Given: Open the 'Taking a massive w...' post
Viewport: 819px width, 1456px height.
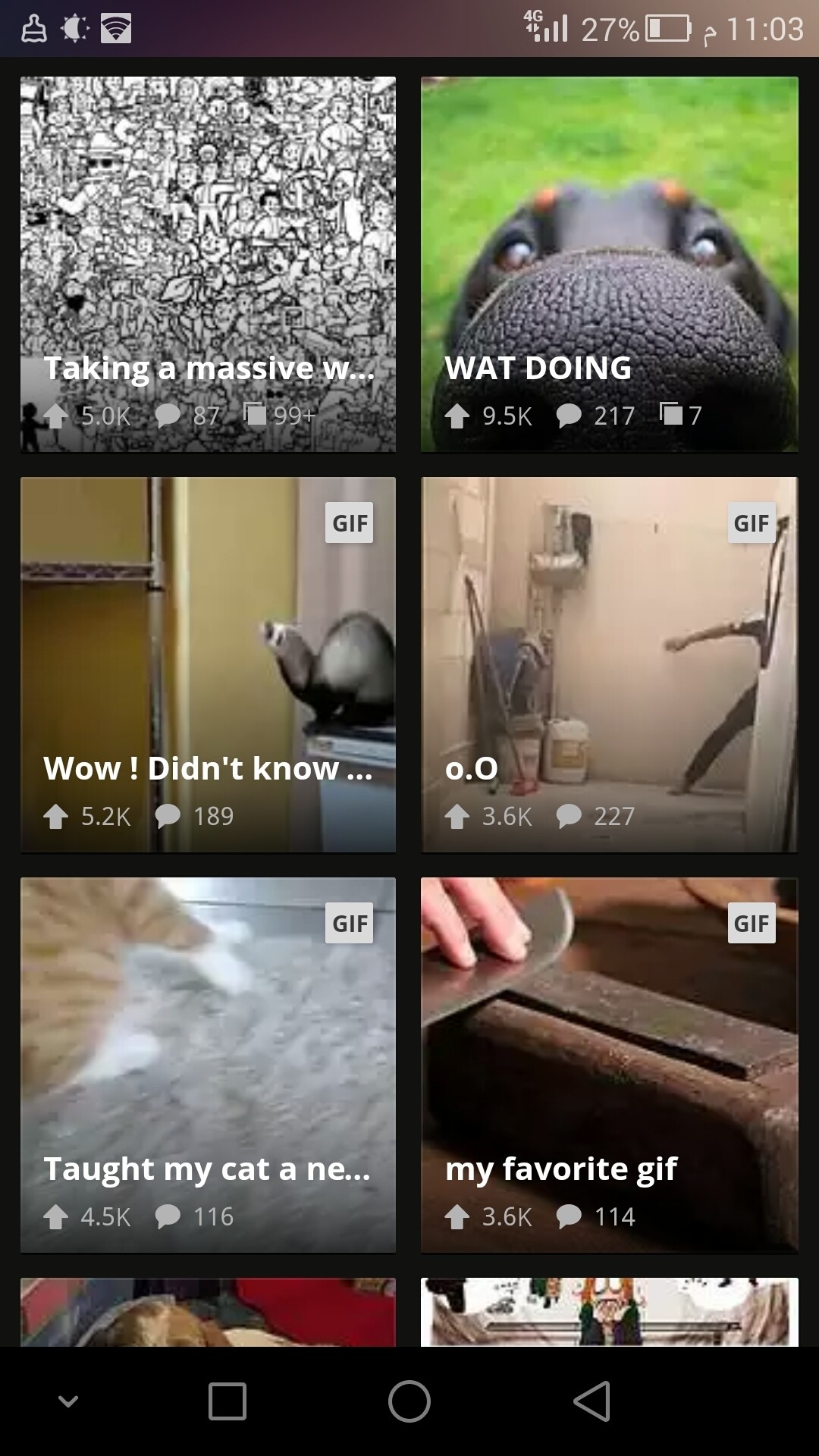Looking at the screenshot, I should 208,264.
